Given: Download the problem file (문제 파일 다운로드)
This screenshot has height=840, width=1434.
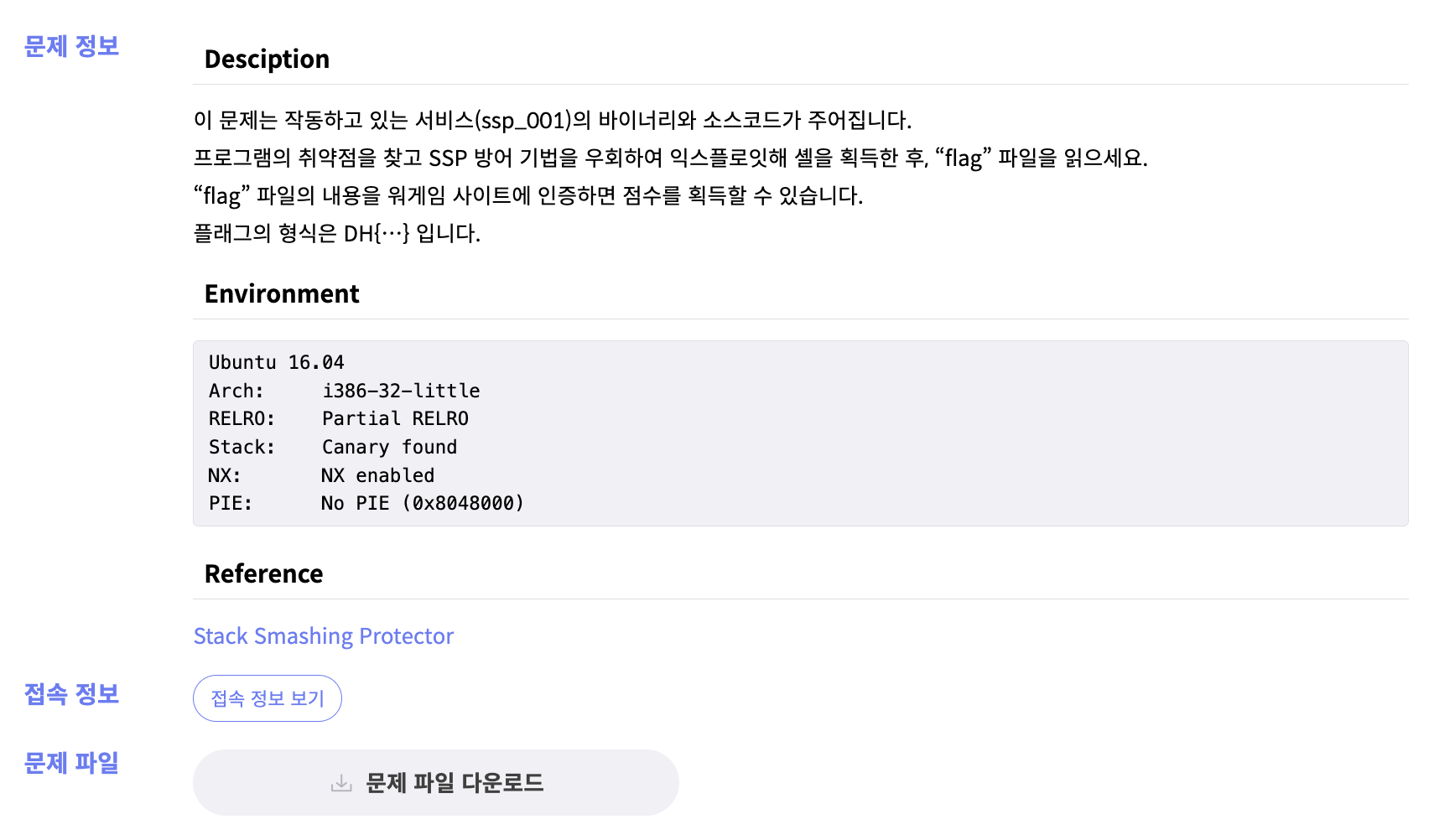Looking at the screenshot, I should tap(436, 783).
